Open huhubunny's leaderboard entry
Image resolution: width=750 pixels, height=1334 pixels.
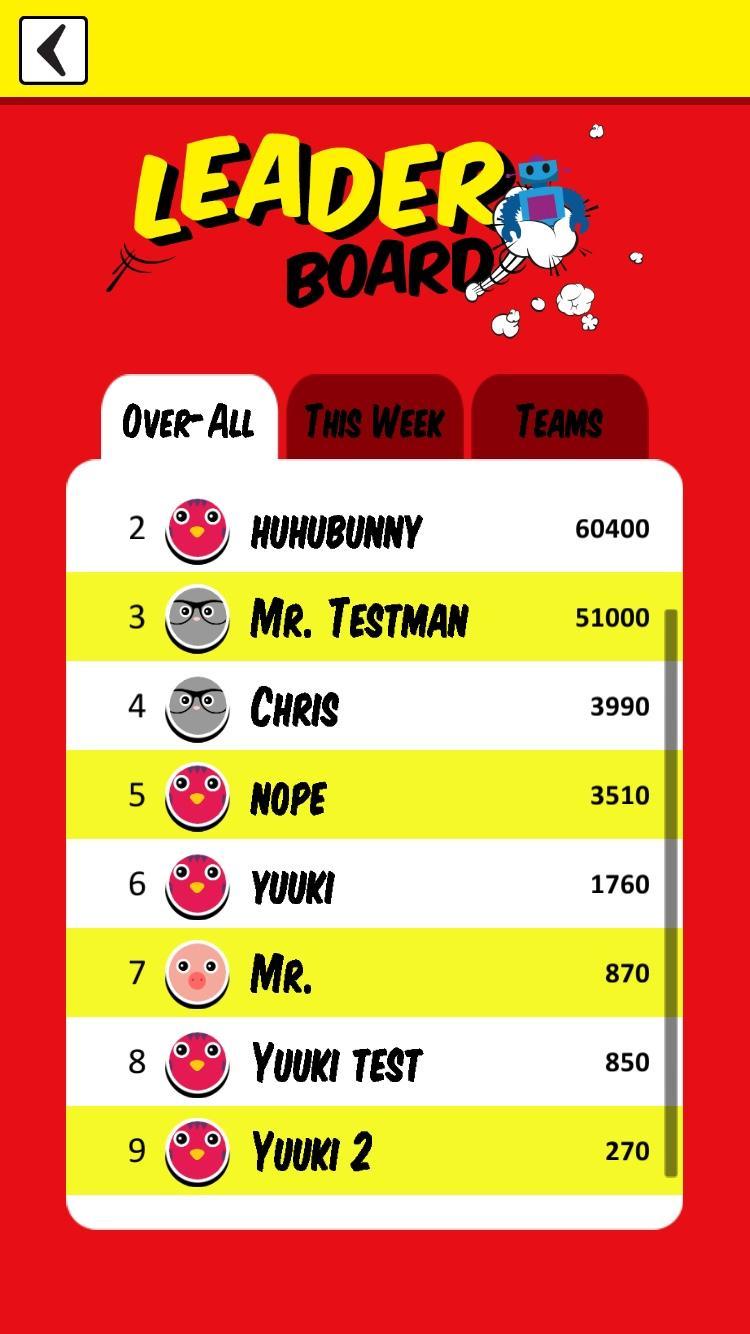coord(374,528)
